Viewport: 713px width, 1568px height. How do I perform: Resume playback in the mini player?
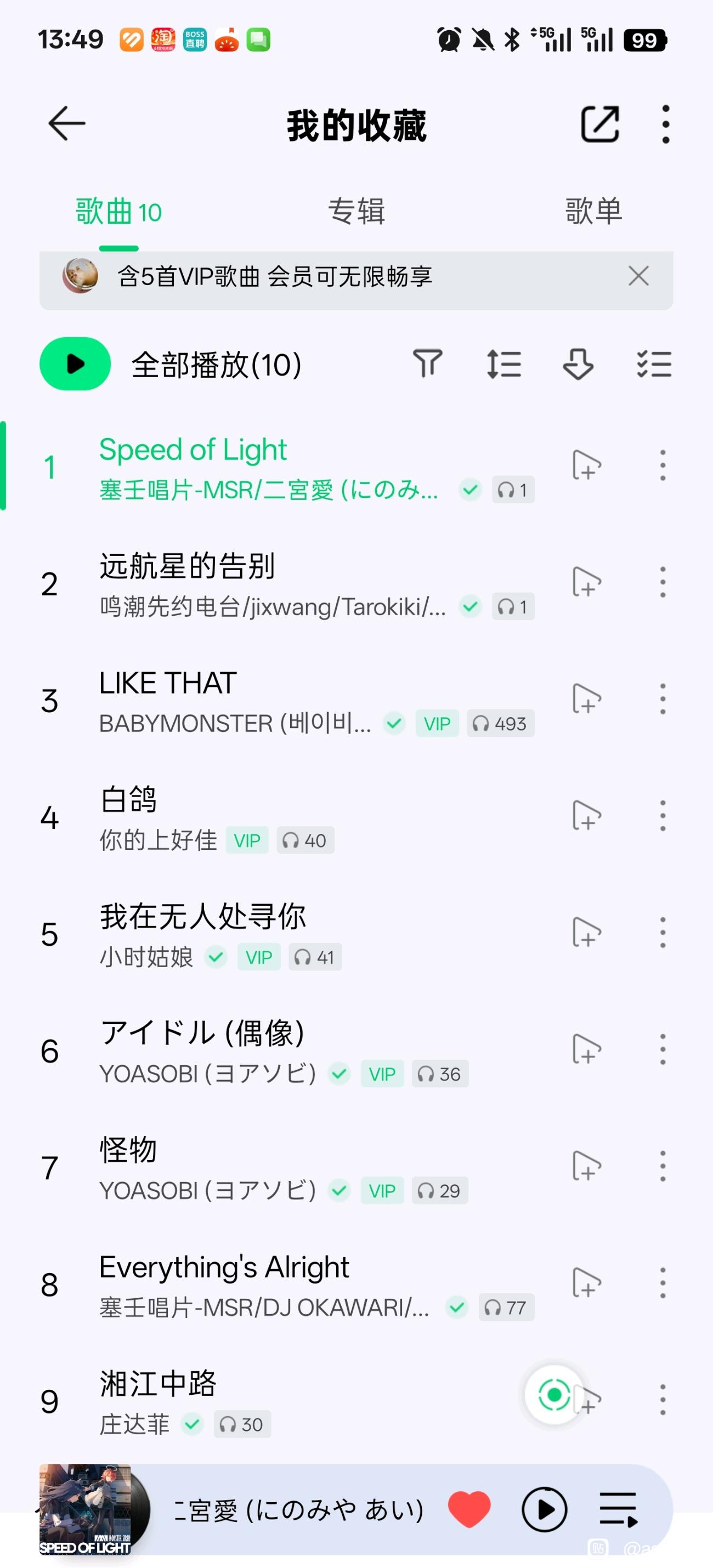tap(544, 1510)
